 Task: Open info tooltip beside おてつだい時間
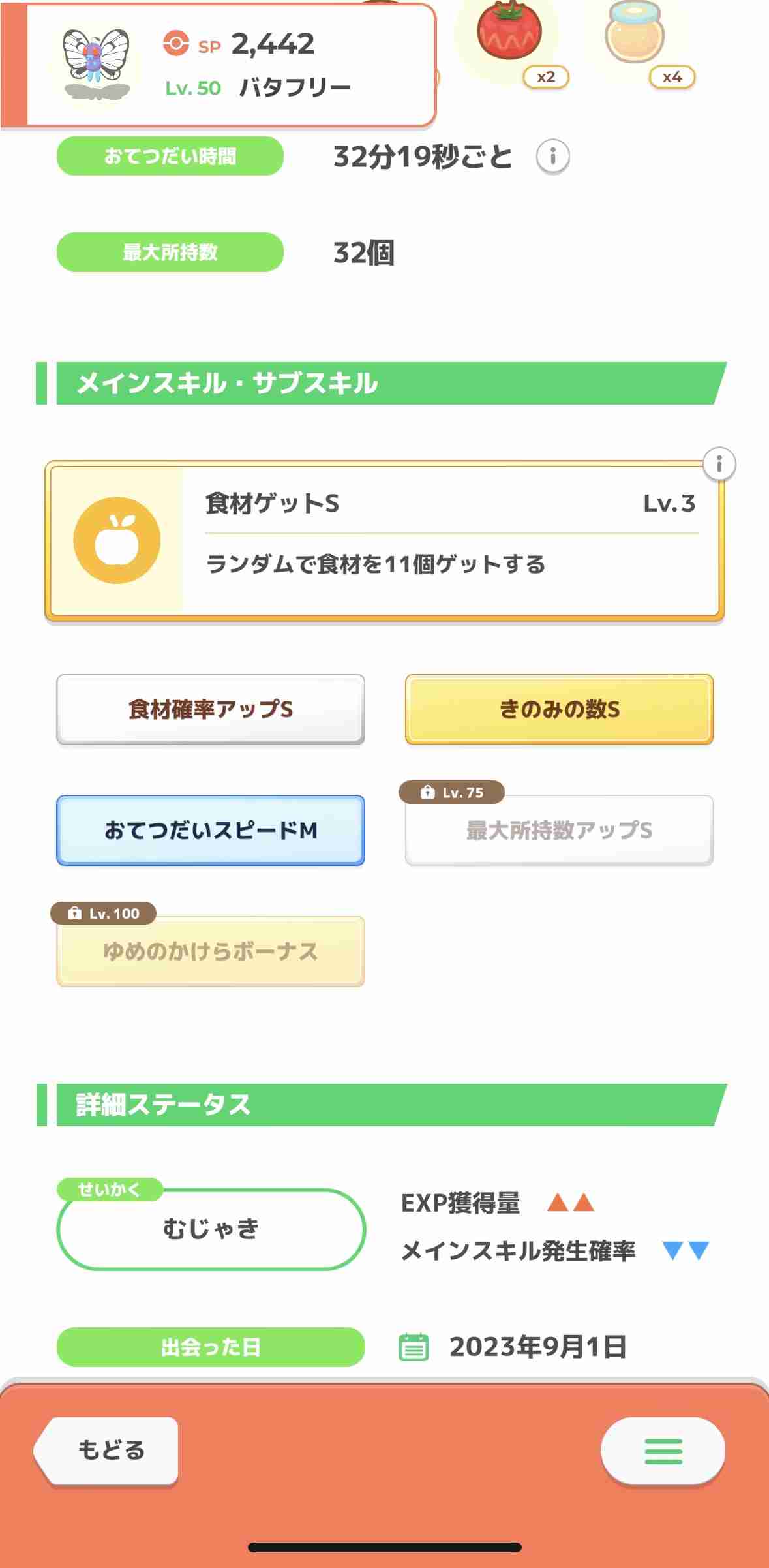point(554,155)
